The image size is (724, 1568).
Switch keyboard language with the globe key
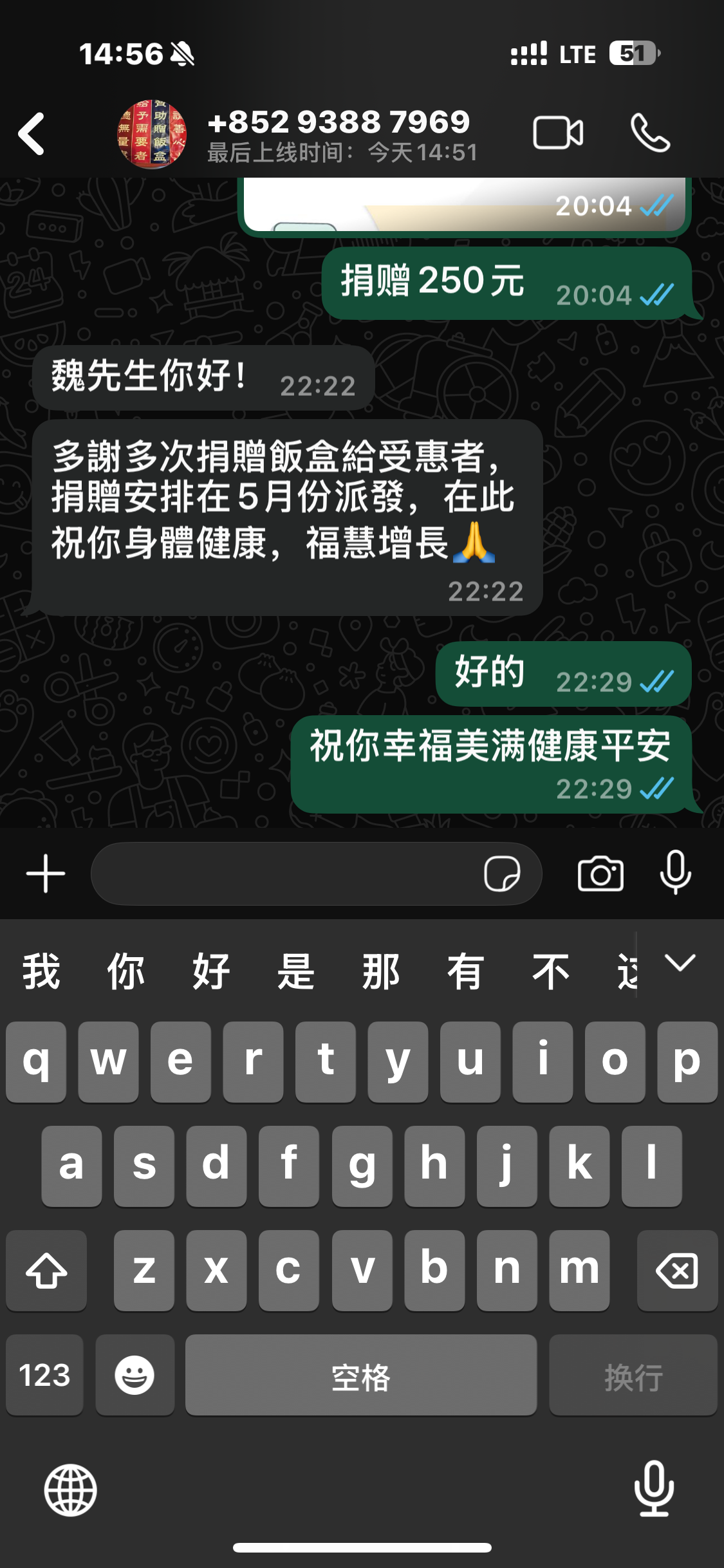click(70, 1489)
